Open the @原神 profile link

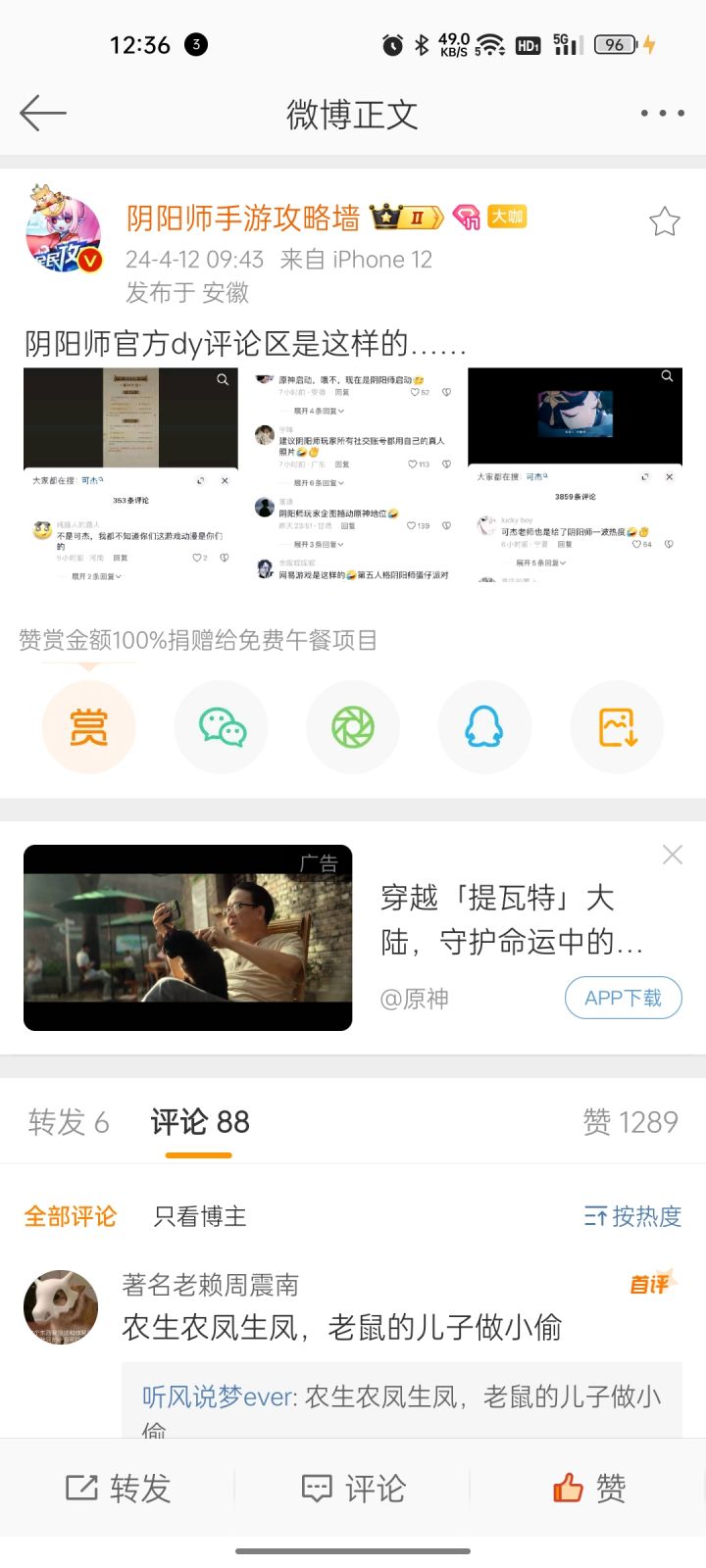[416, 998]
